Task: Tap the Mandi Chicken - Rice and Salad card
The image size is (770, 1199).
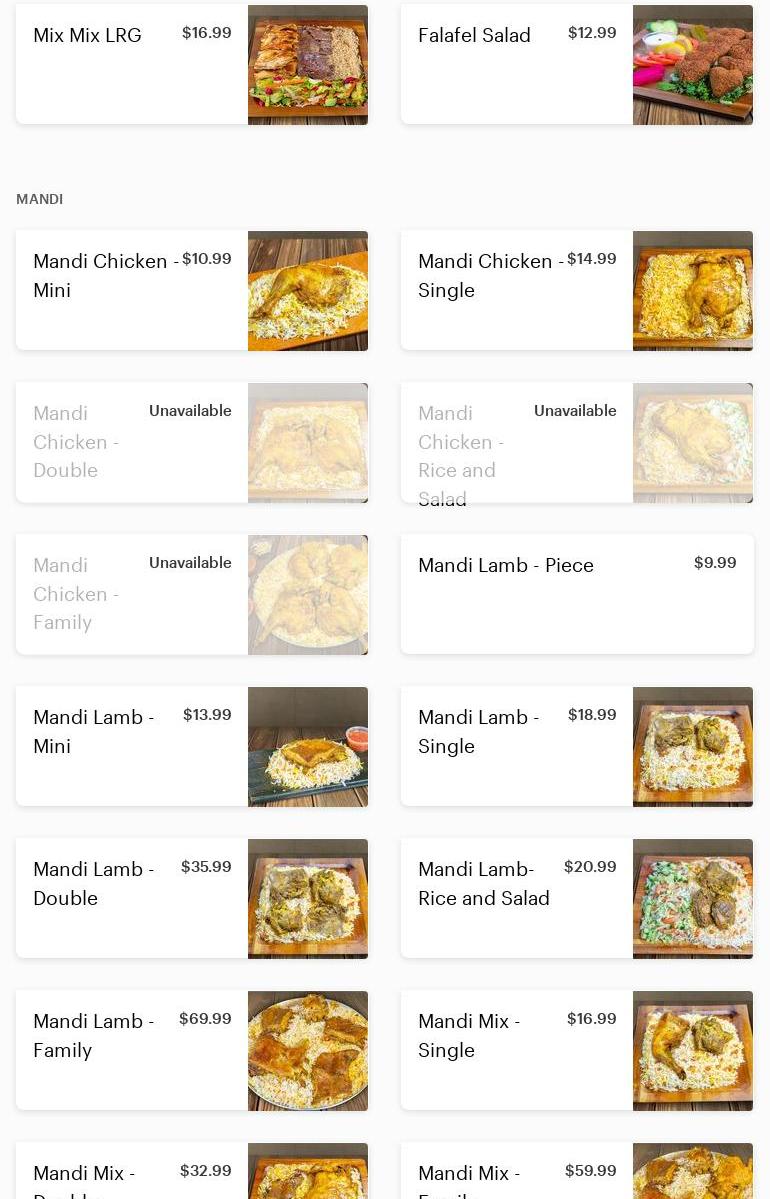Action: point(576,442)
